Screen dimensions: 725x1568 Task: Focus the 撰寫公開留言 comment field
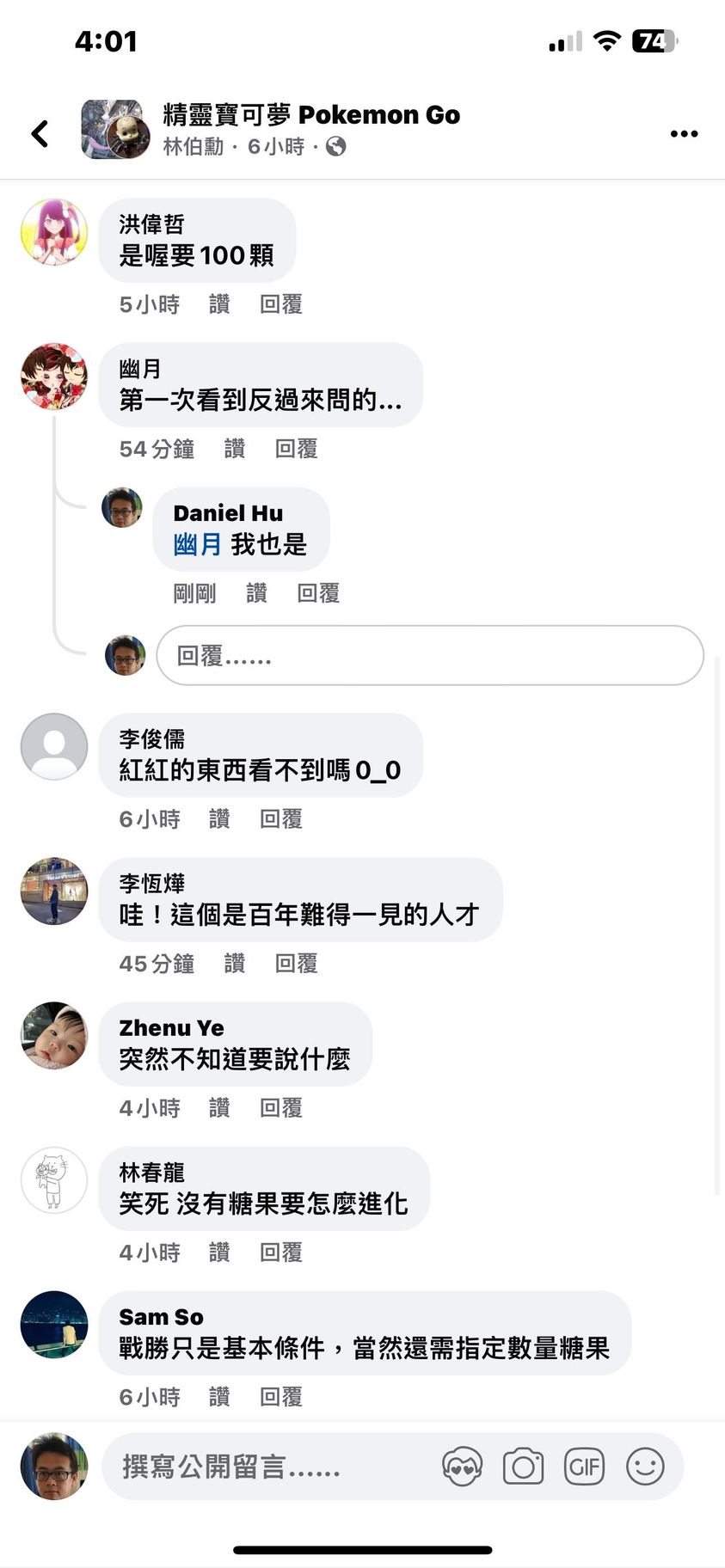pyautogui.click(x=267, y=1467)
